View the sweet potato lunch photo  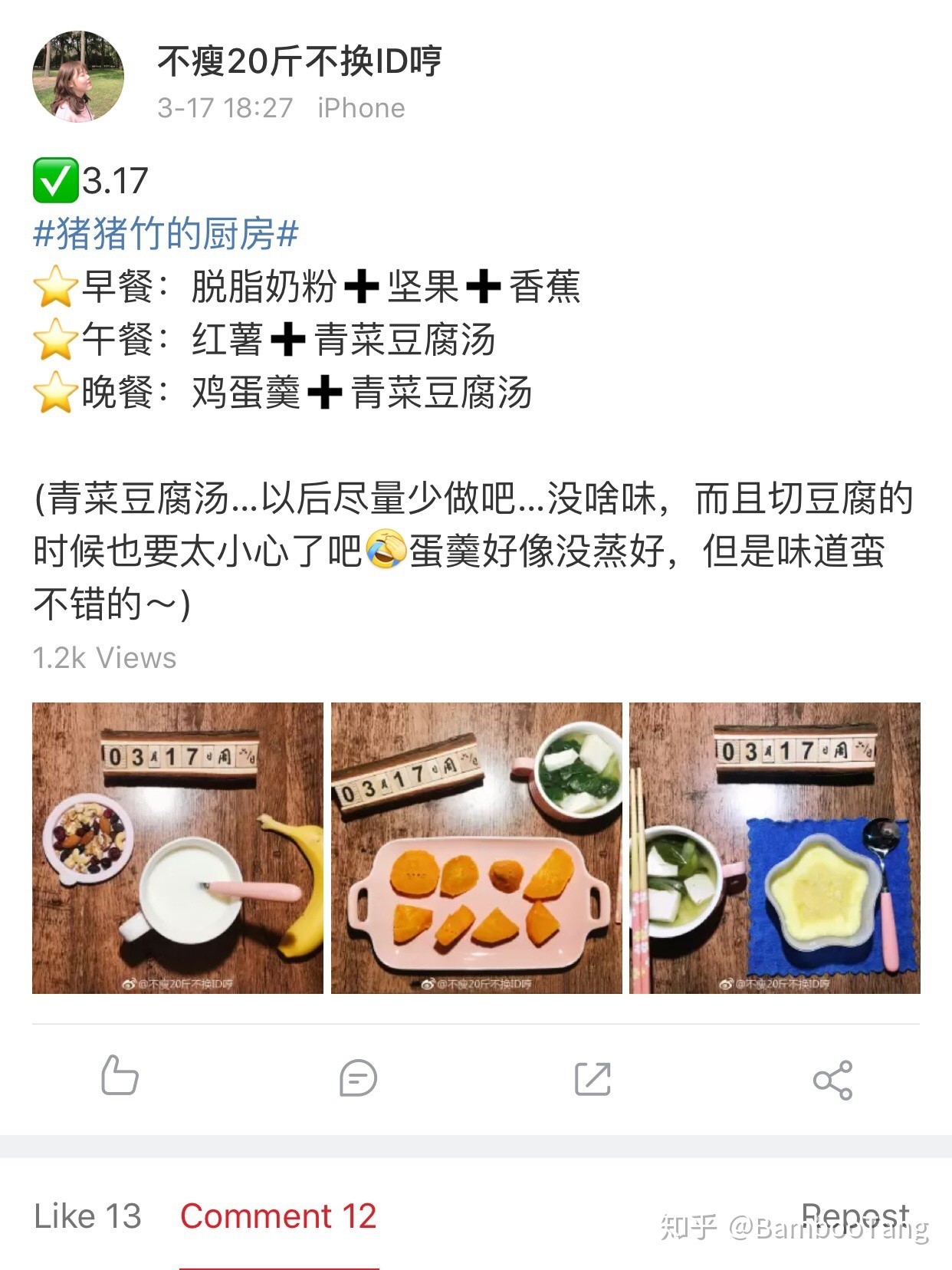pos(476,848)
